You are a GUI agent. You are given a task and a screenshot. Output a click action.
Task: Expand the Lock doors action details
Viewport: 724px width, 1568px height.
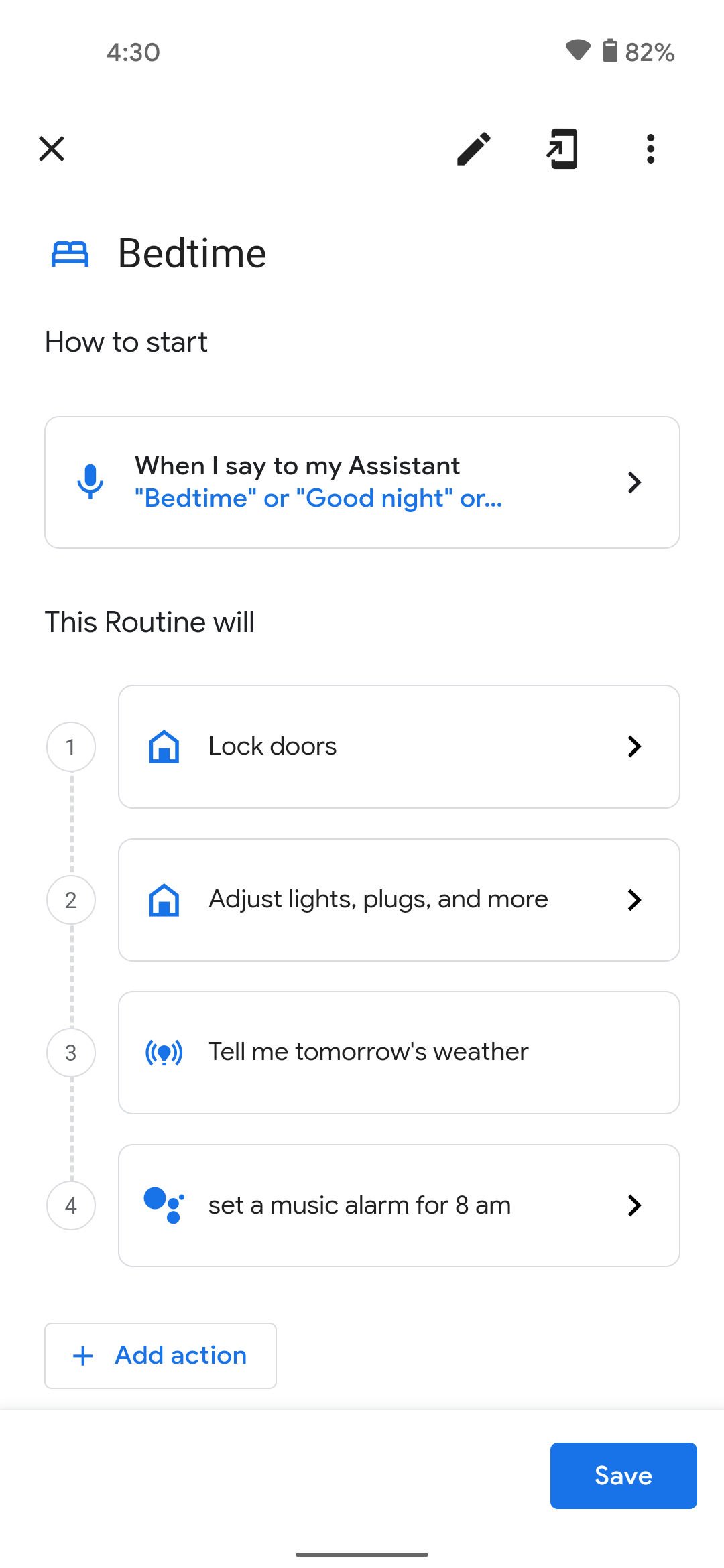click(399, 746)
